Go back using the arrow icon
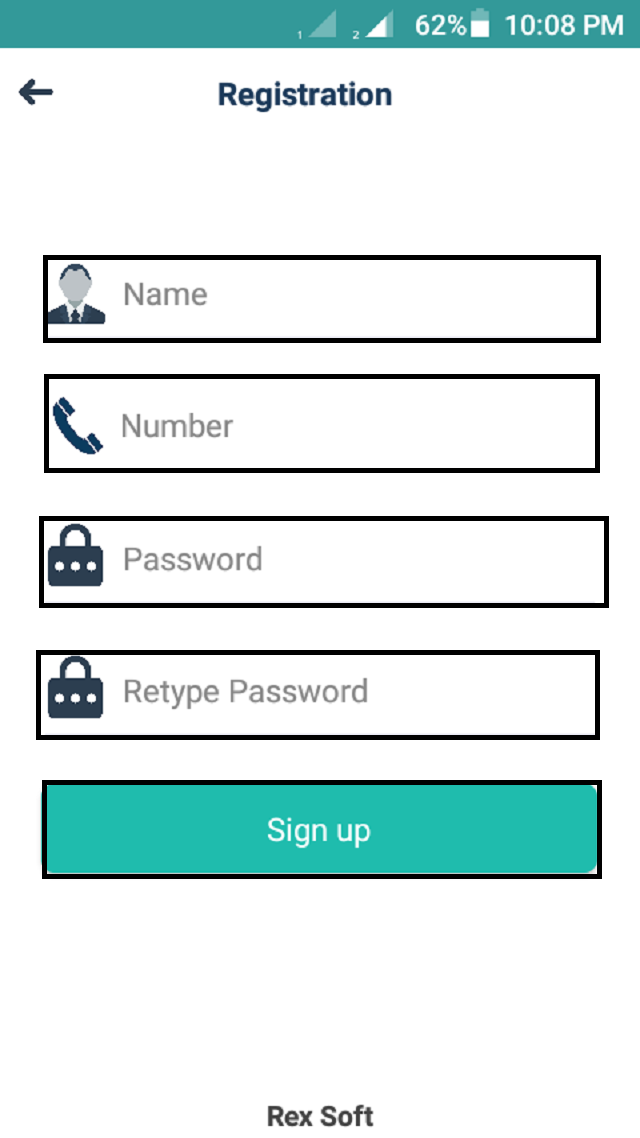Image resolution: width=640 pixels, height=1138 pixels. 36,93
